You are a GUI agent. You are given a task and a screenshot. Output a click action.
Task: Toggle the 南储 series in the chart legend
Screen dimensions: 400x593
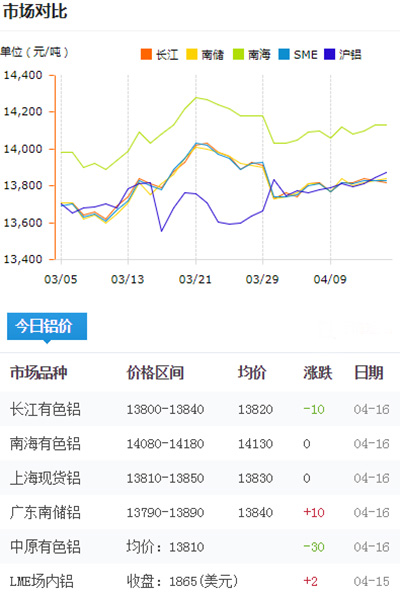(205, 54)
